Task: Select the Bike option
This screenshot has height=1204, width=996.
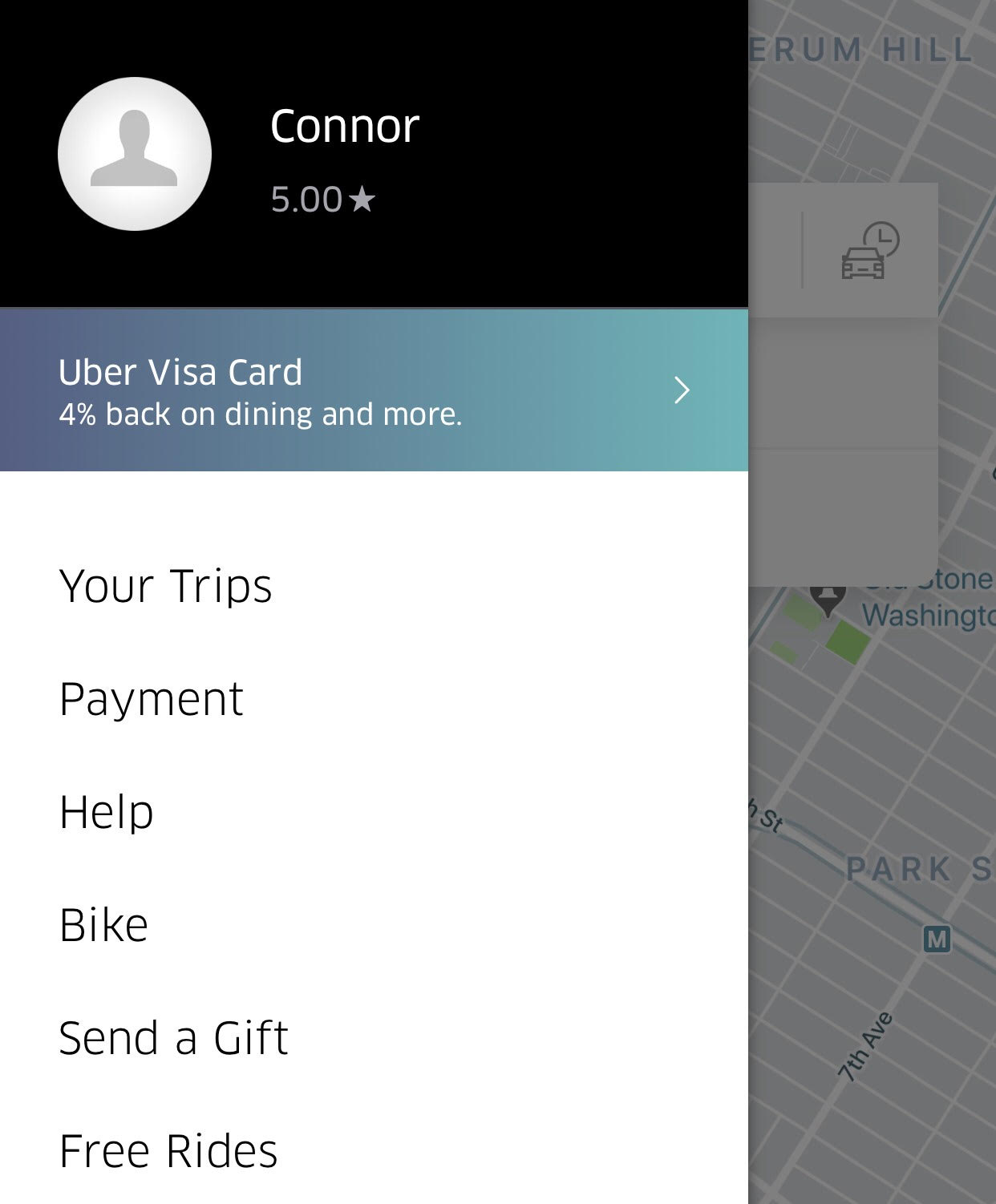Action: click(104, 925)
